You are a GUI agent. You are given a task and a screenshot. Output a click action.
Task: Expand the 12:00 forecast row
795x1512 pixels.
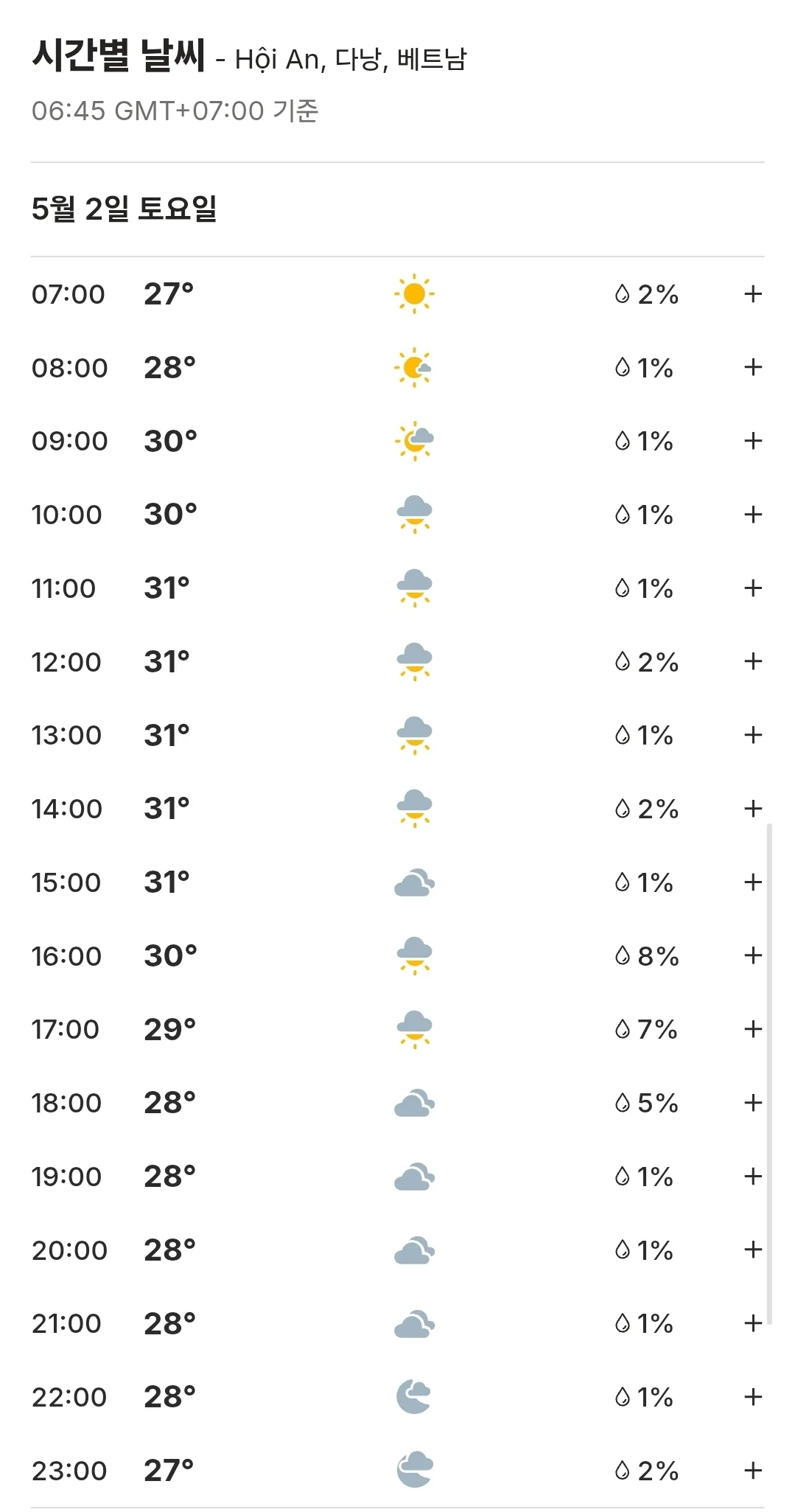click(x=752, y=661)
